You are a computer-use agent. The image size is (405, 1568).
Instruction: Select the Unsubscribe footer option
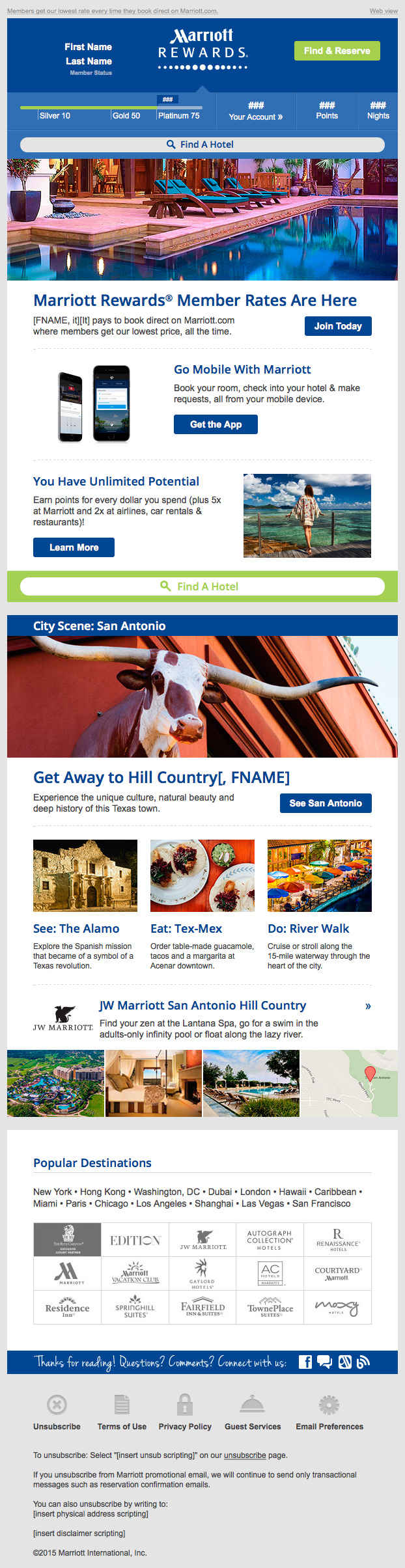[x=57, y=1426]
